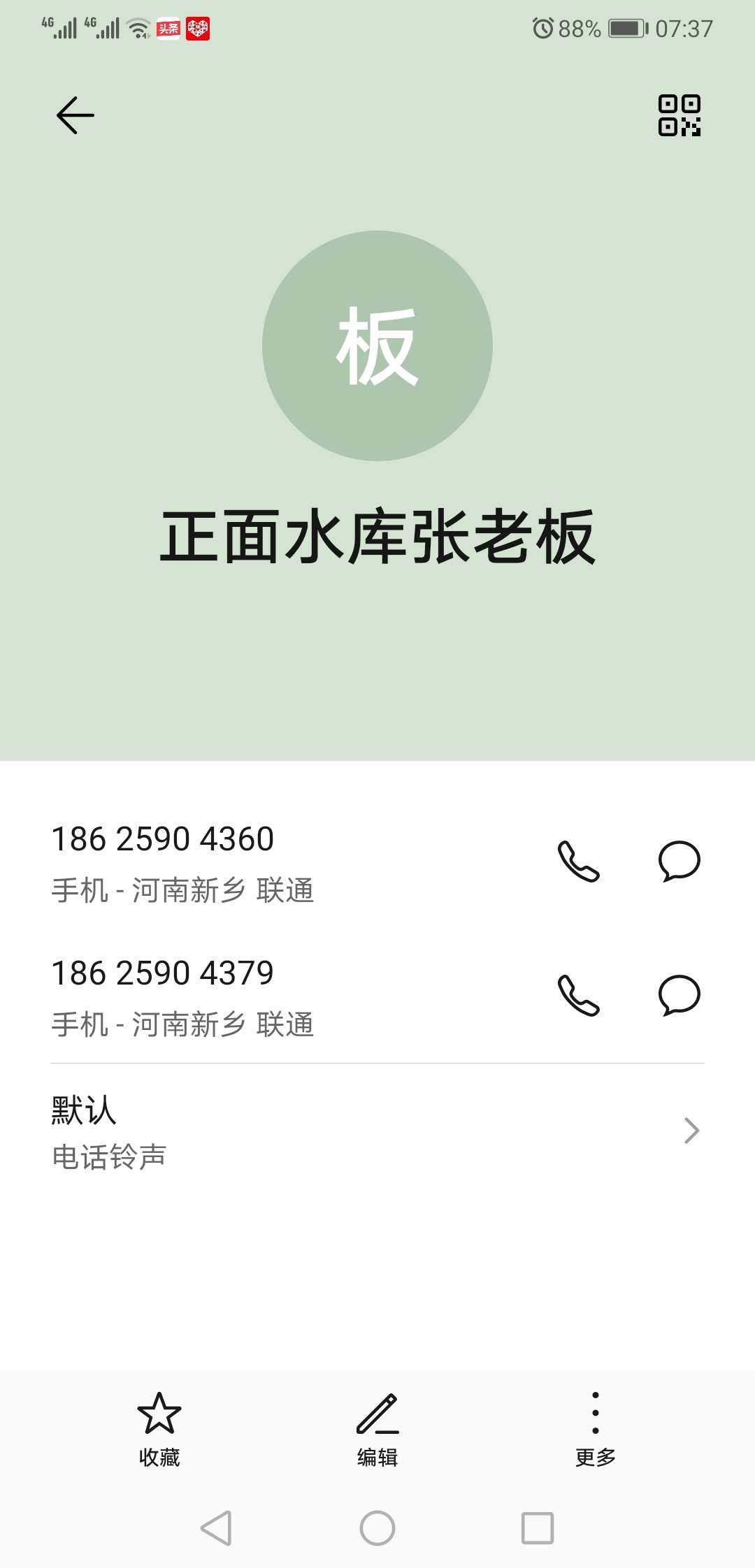Edit this contact with 编辑

[x=377, y=1429]
